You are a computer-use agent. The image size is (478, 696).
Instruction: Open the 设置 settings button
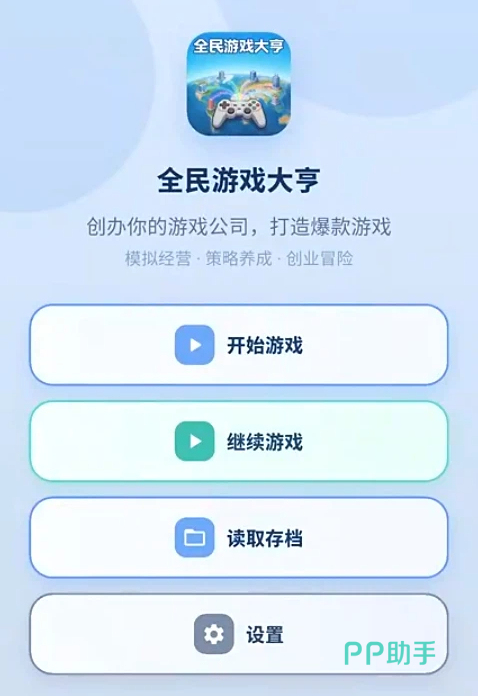point(239,634)
